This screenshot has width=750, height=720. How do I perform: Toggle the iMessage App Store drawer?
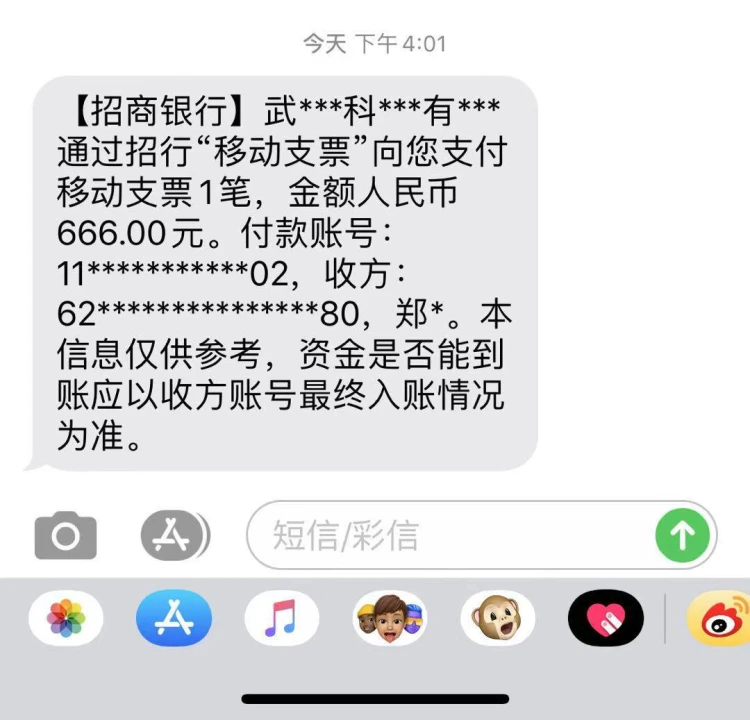point(174,536)
